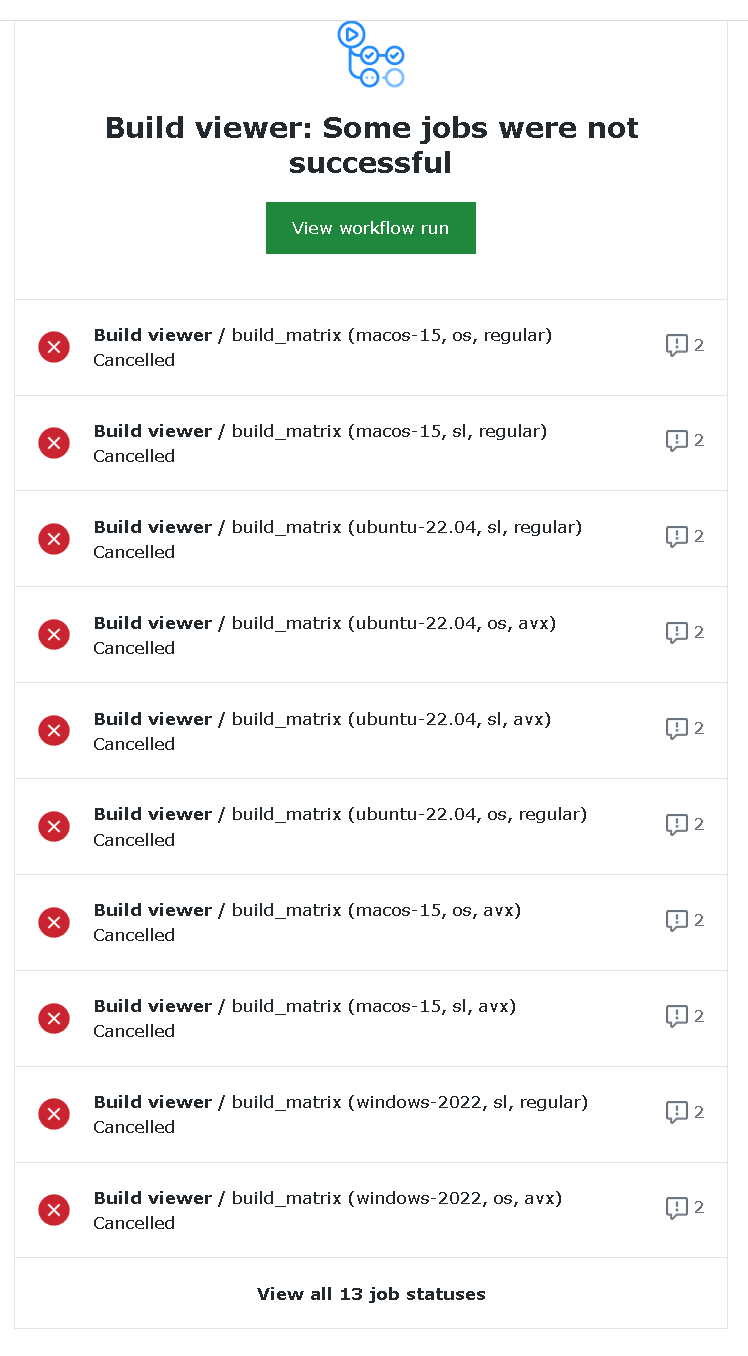Open the windows-2022, os, avx job
Viewport: 748px width, 1356px height.
(x=327, y=1199)
